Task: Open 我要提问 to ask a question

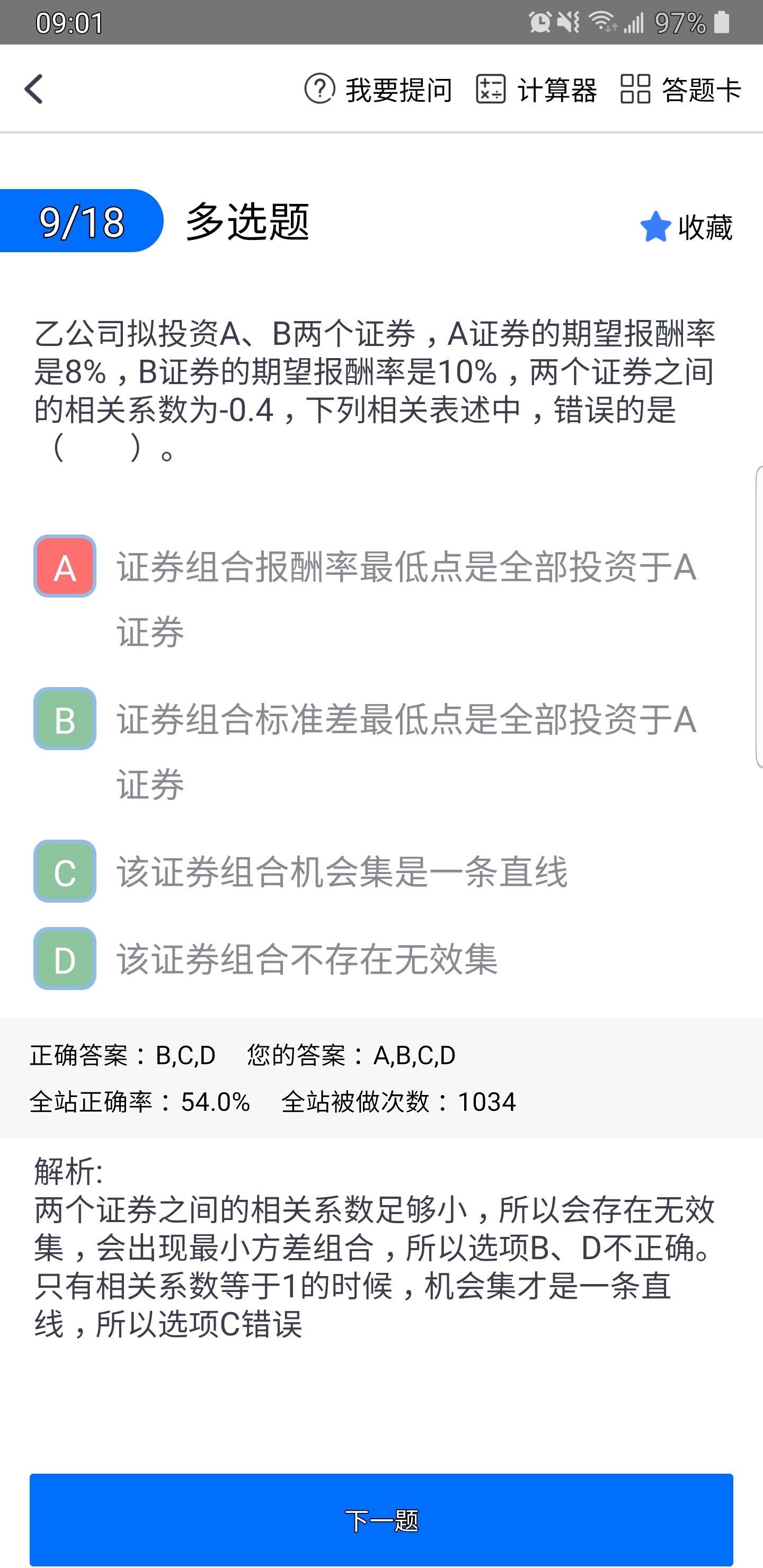Action: 378,90
